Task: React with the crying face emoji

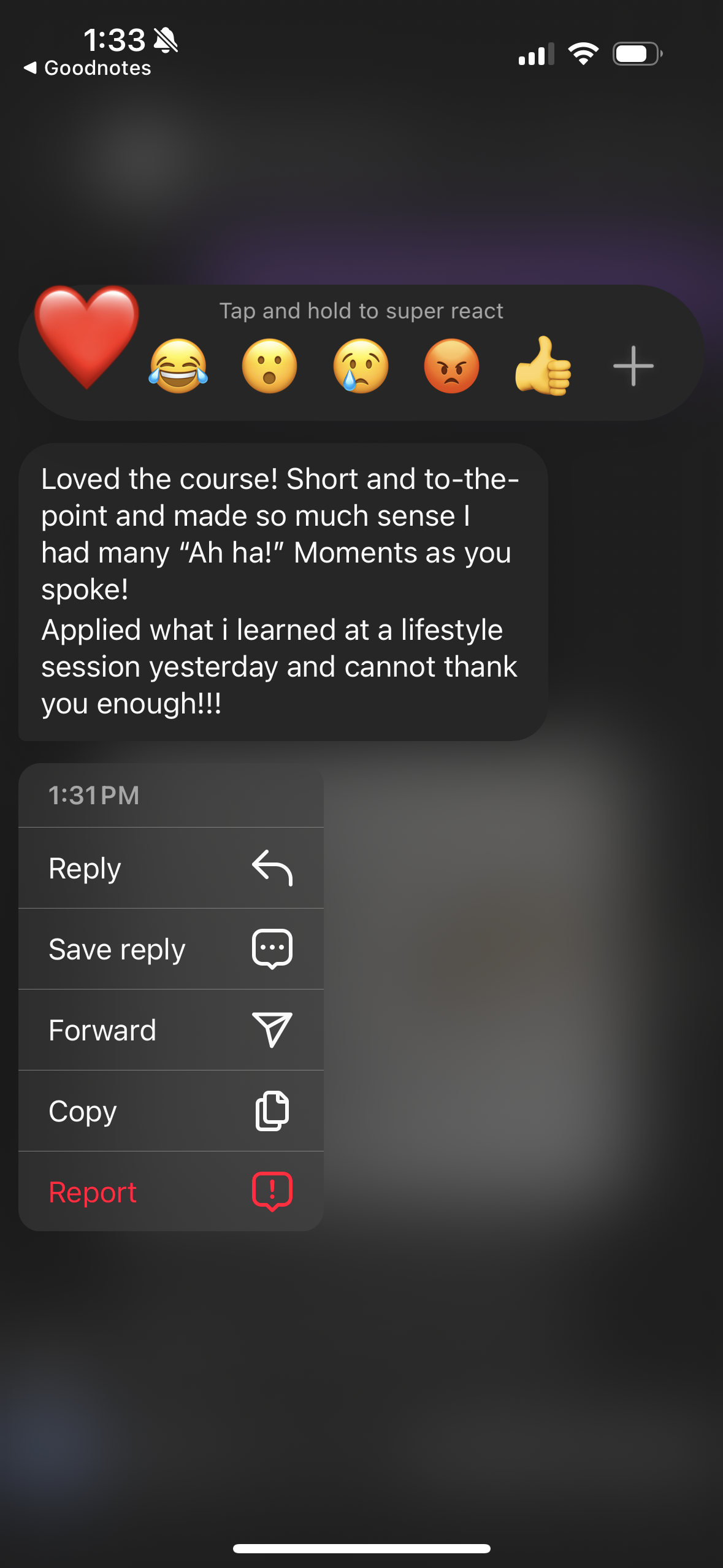Action: [x=361, y=366]
